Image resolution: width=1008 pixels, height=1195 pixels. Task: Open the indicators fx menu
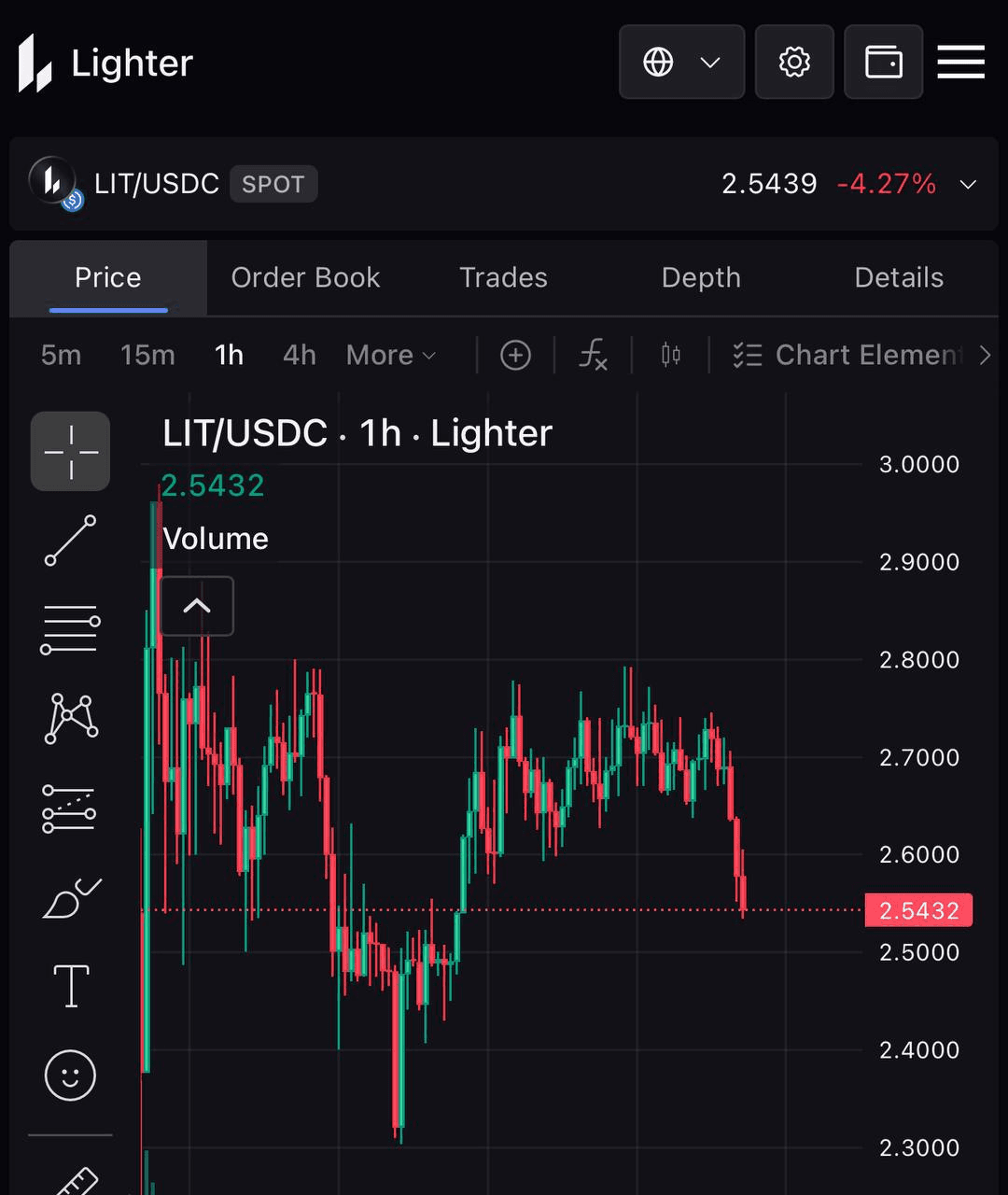(593, 355)
